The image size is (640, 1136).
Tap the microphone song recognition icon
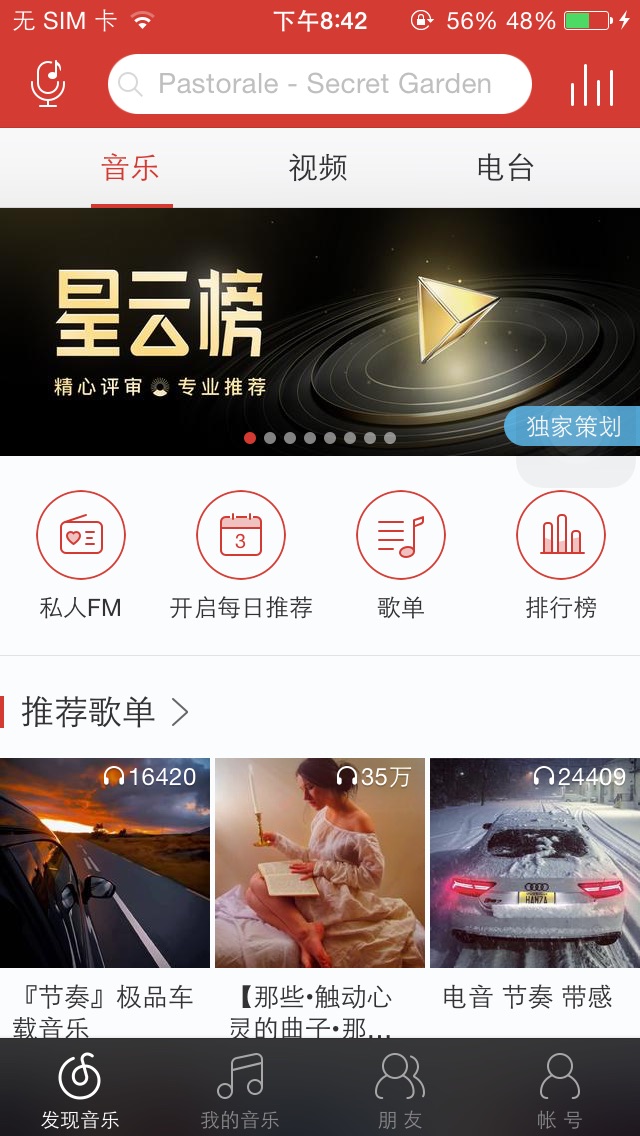pos(48,84)
